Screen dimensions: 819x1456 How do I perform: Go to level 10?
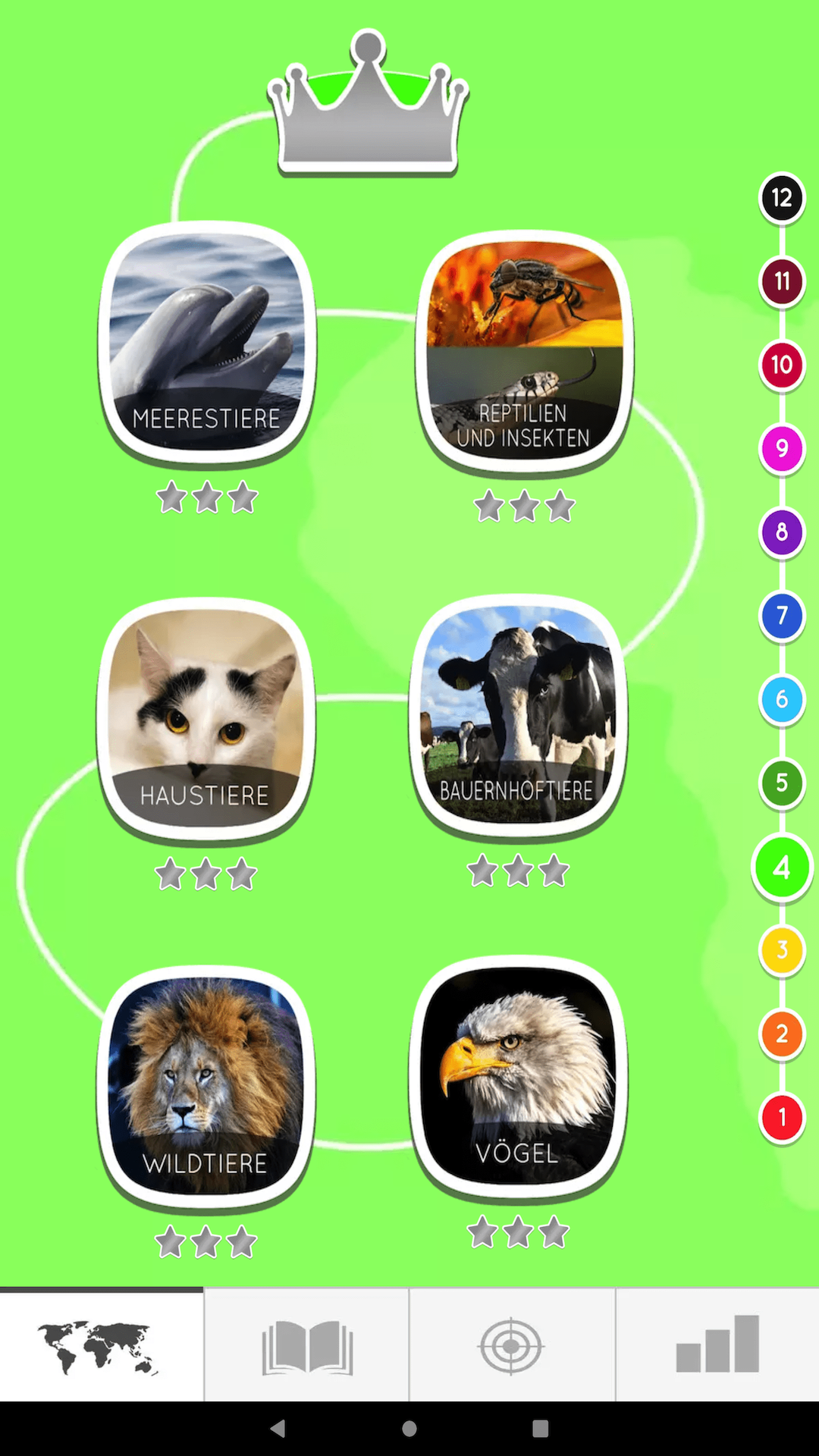point(781,365)
